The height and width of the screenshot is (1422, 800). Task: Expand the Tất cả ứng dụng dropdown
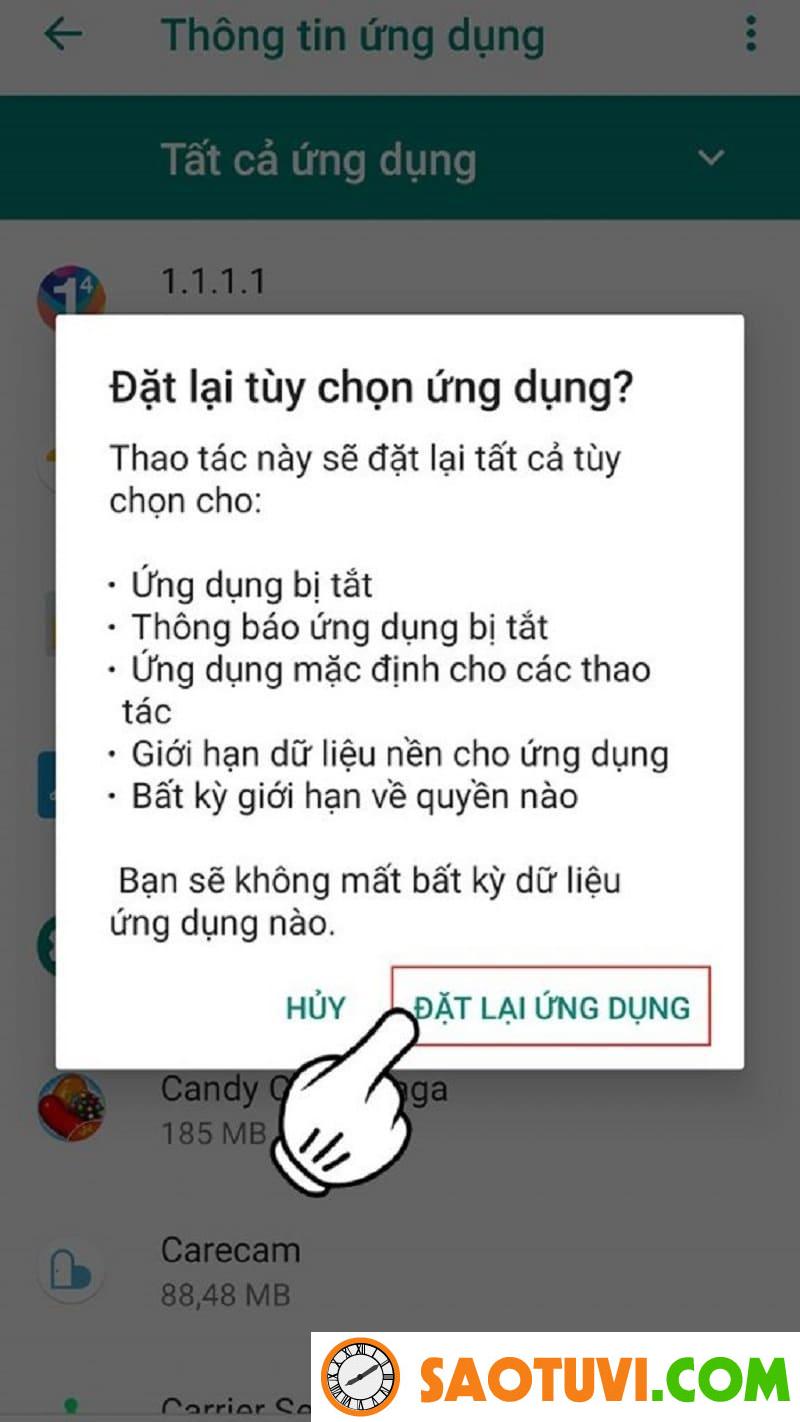tap(710, 158)
